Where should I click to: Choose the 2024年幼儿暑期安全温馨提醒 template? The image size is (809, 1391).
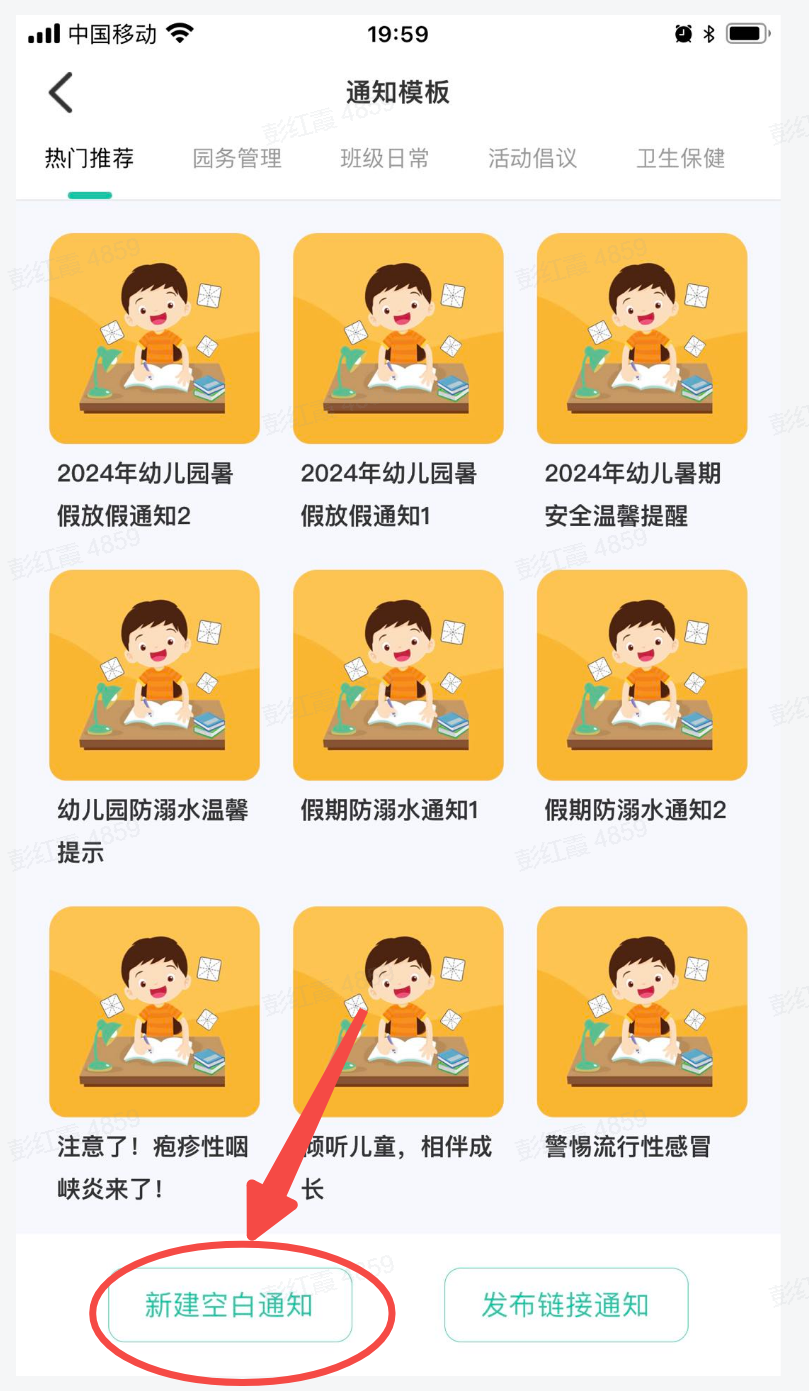[x=642, y=339]
